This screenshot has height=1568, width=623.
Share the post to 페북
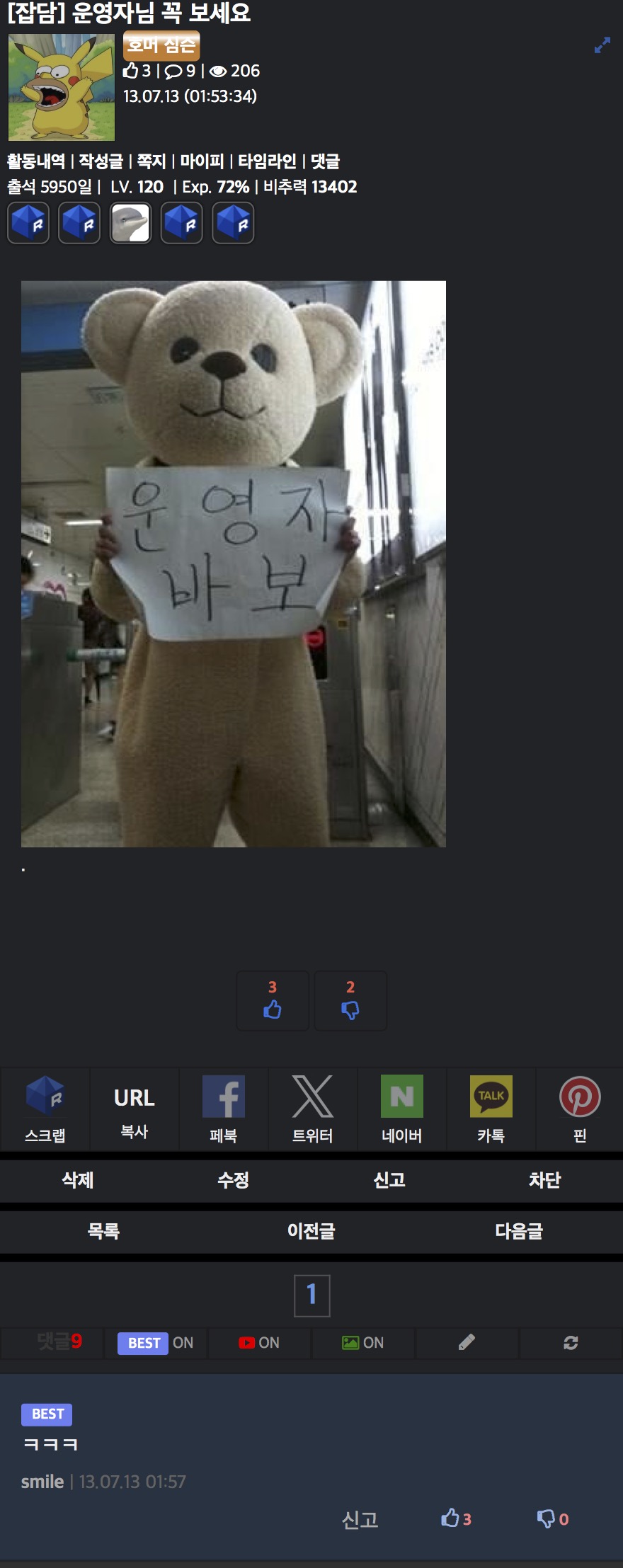tap(224, 1109)
